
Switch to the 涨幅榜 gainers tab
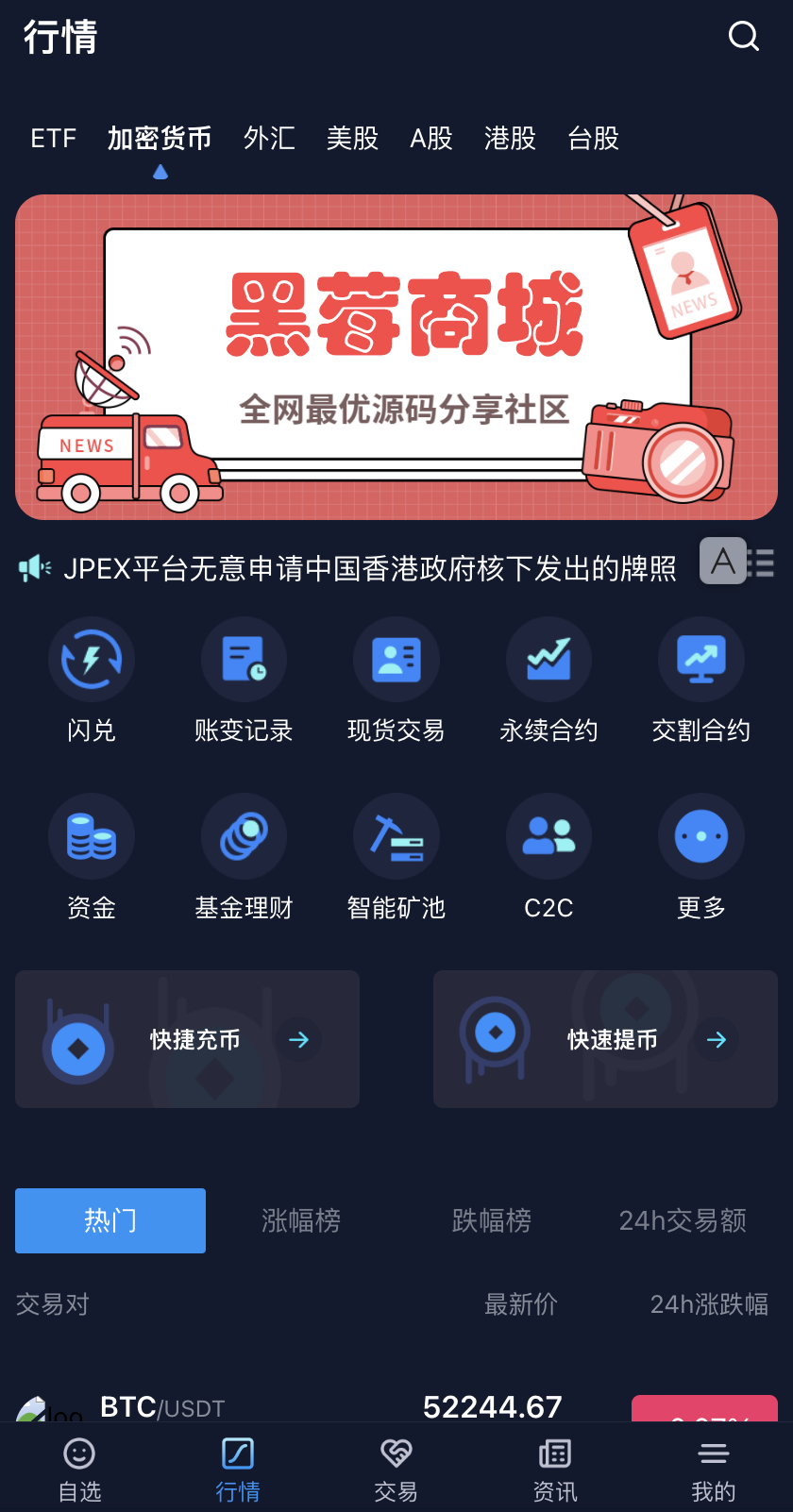click(x=300, y=1220)
